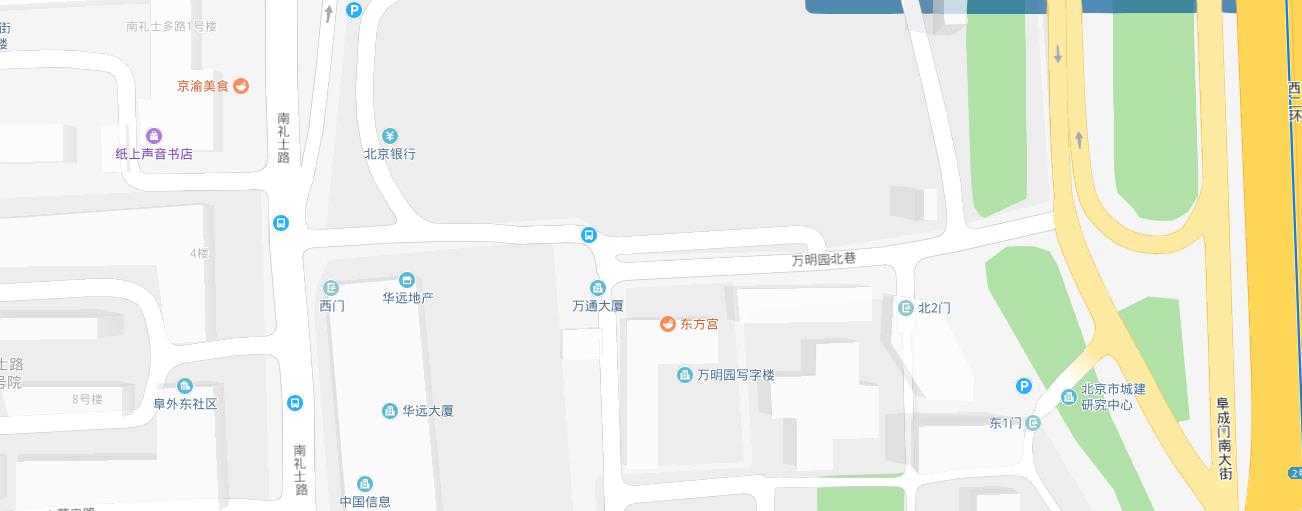Open the 纸上声音书店 bookstore marker
The height and width of the screenshot is (511, 1302).
click(154, 136)
